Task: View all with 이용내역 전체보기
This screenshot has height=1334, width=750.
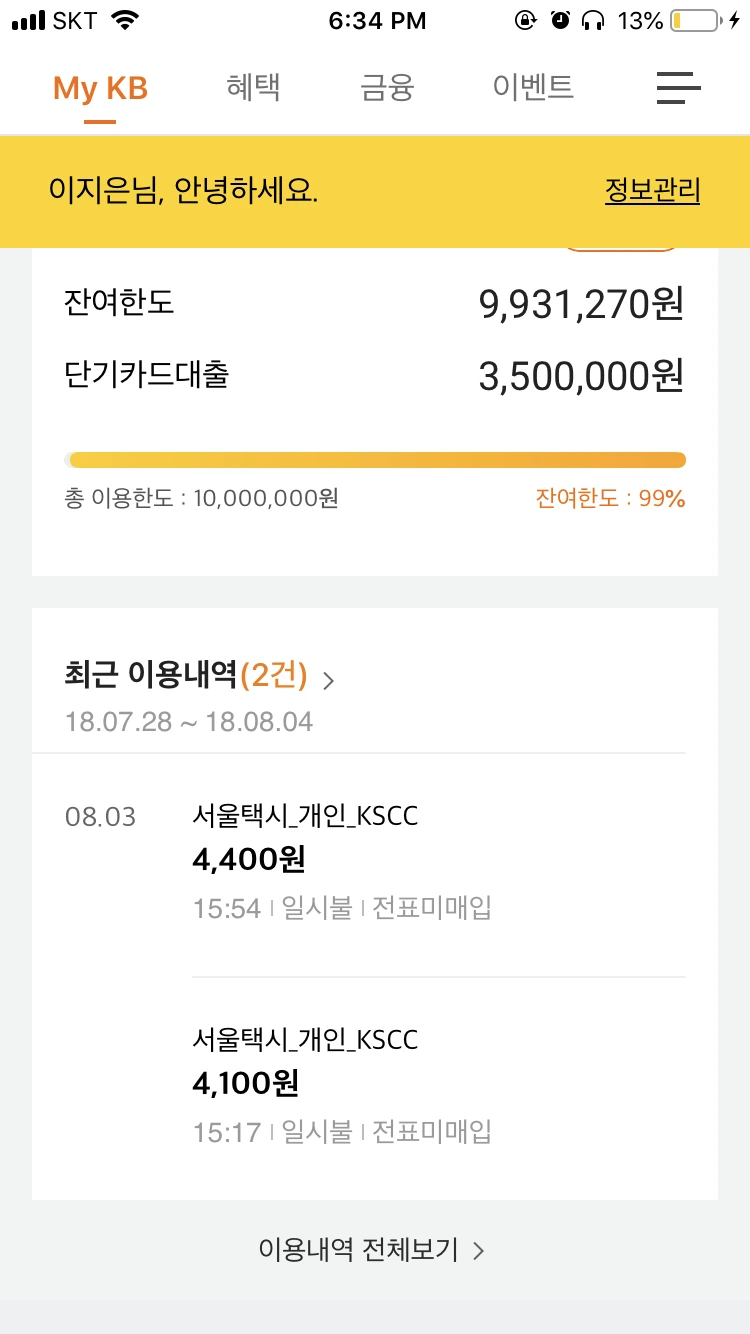Action: point(372,1250)
